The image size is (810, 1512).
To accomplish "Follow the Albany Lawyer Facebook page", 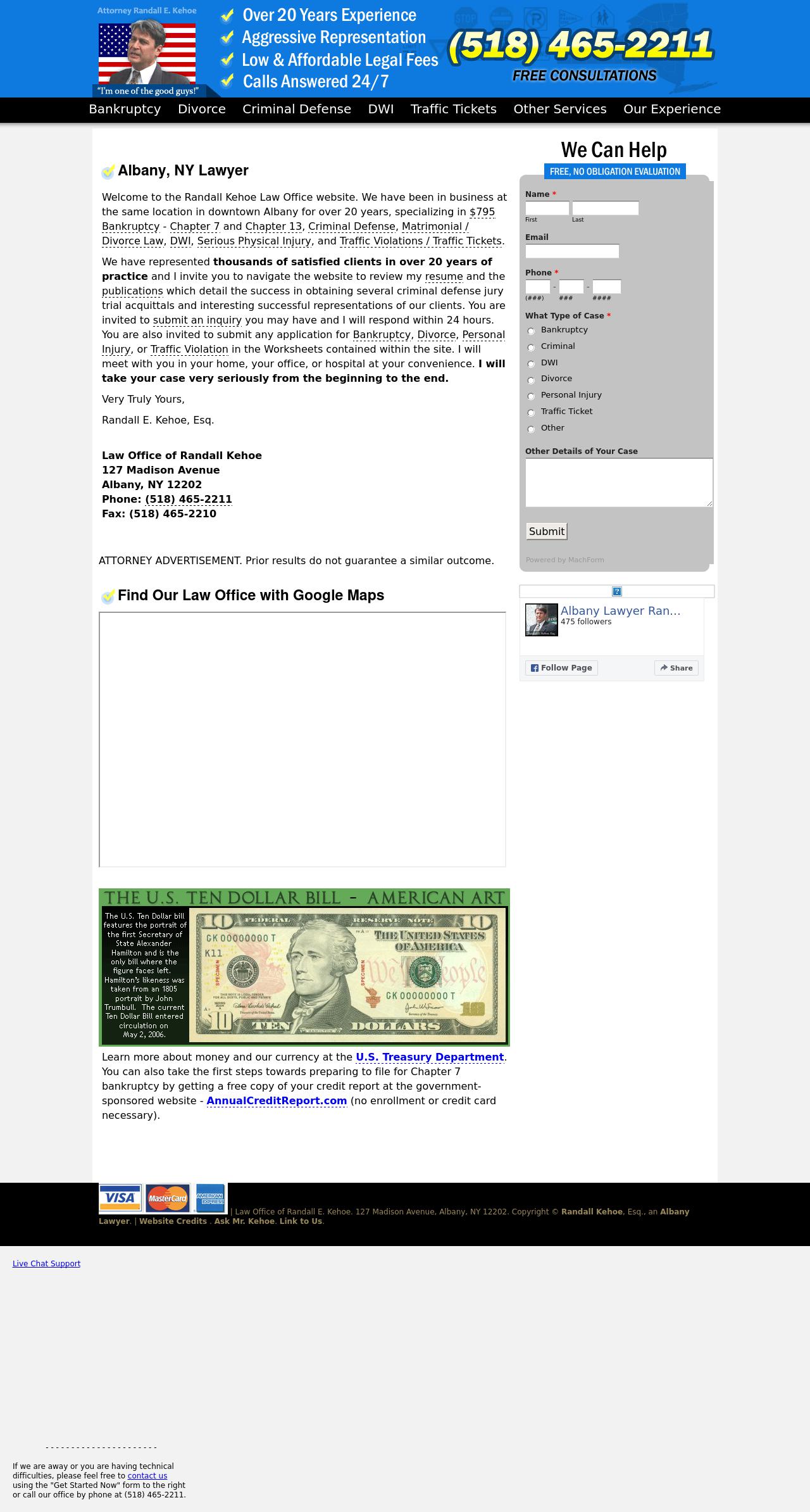I will click(561, 668).
